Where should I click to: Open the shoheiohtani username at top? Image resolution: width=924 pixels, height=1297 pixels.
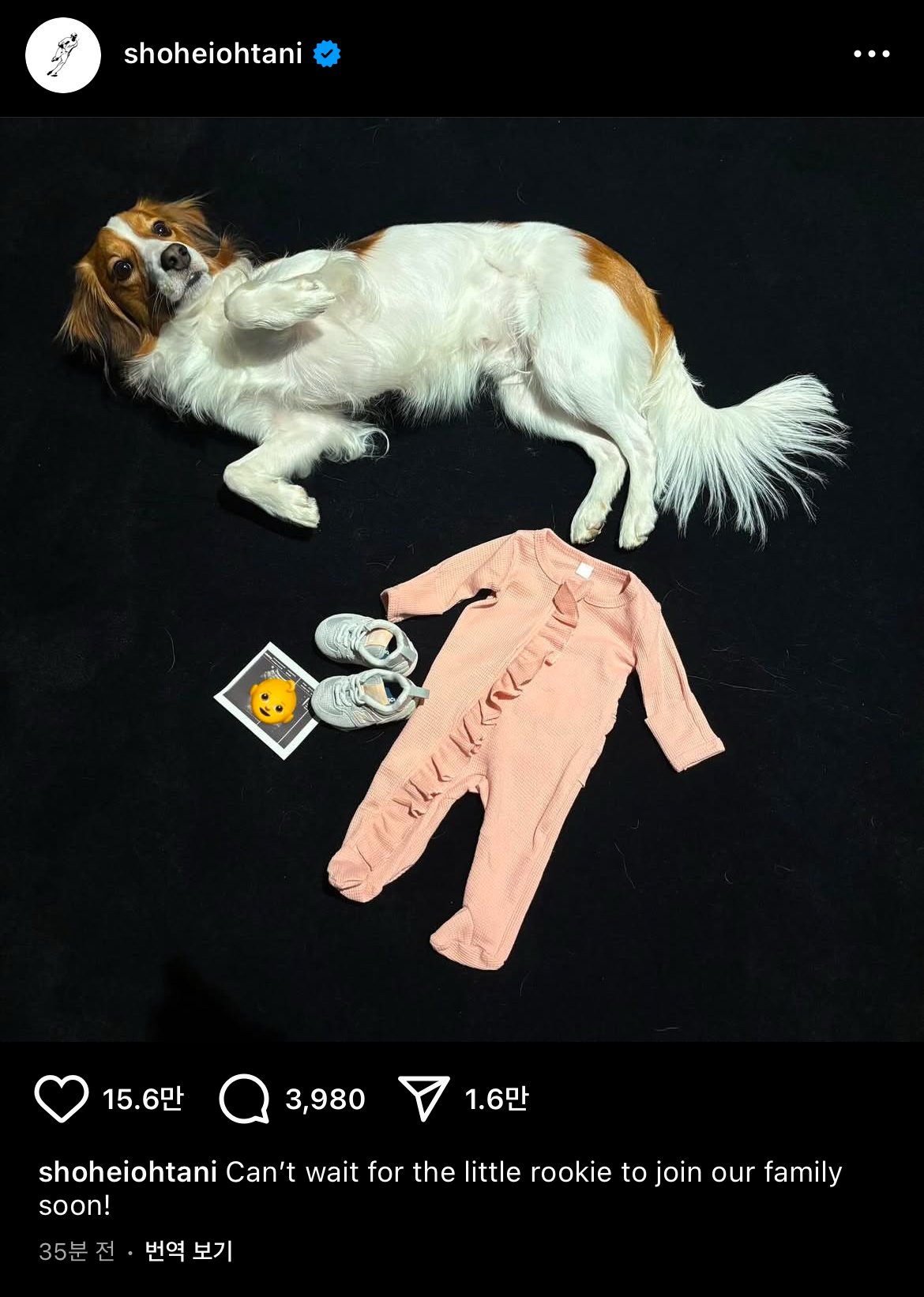(x=212, y=54)
